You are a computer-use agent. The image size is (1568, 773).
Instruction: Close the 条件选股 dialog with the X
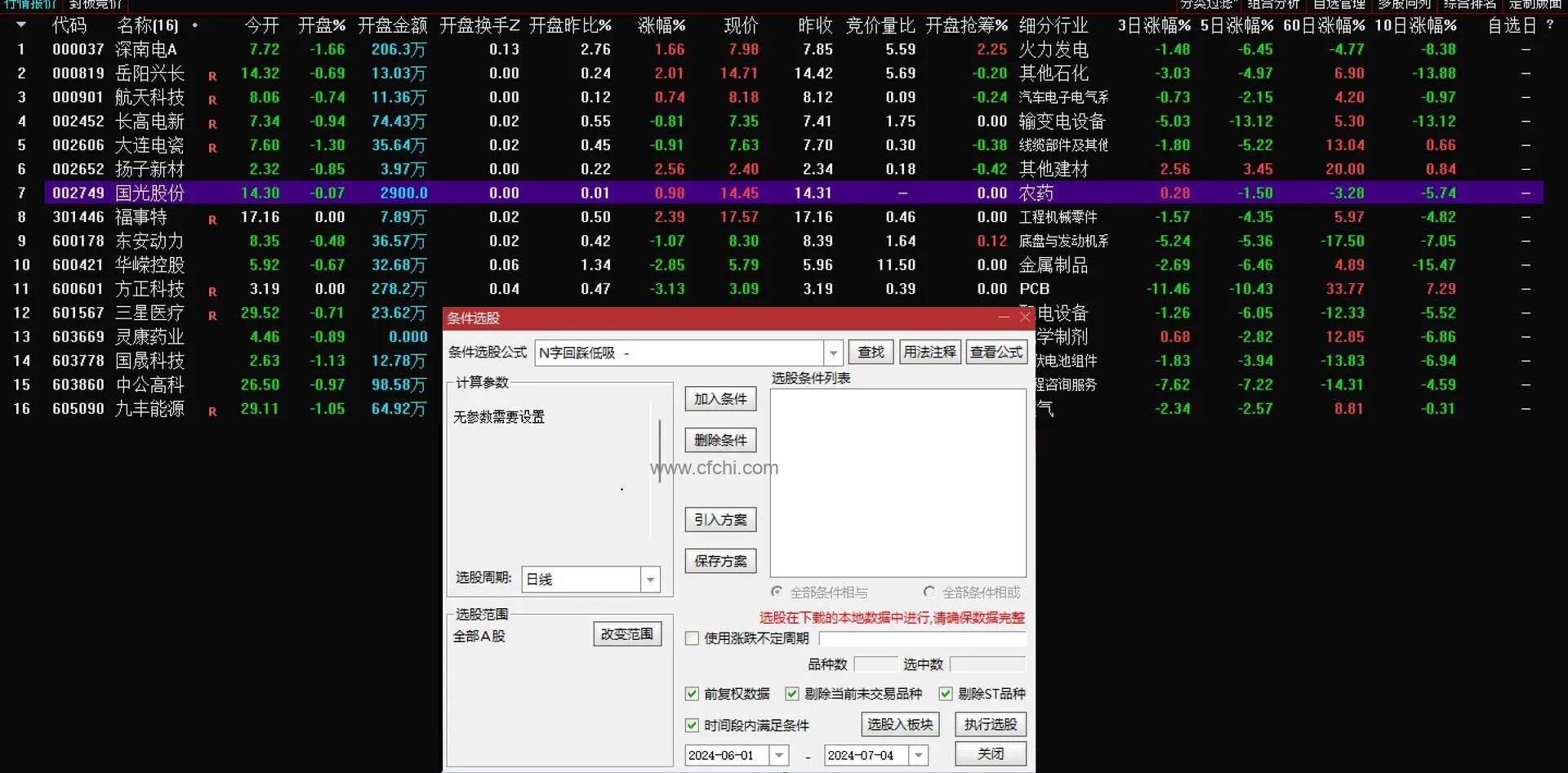(x=1025, y=317)
